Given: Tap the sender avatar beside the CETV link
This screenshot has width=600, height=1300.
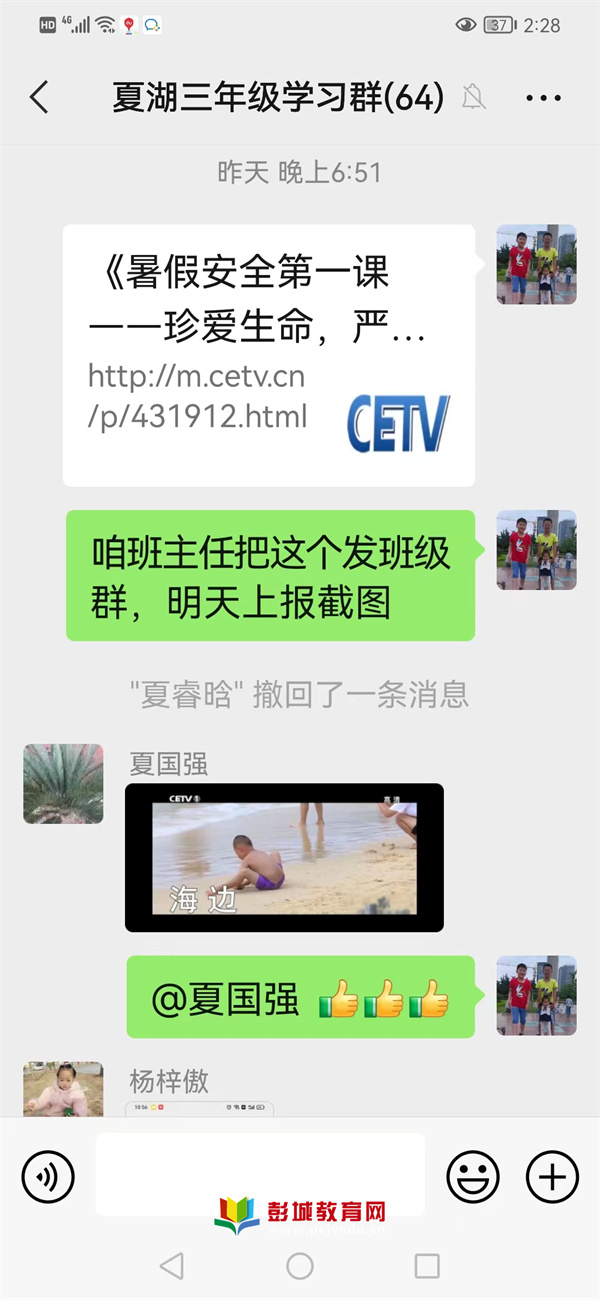Looking at the screenshot, I should 537,265.
